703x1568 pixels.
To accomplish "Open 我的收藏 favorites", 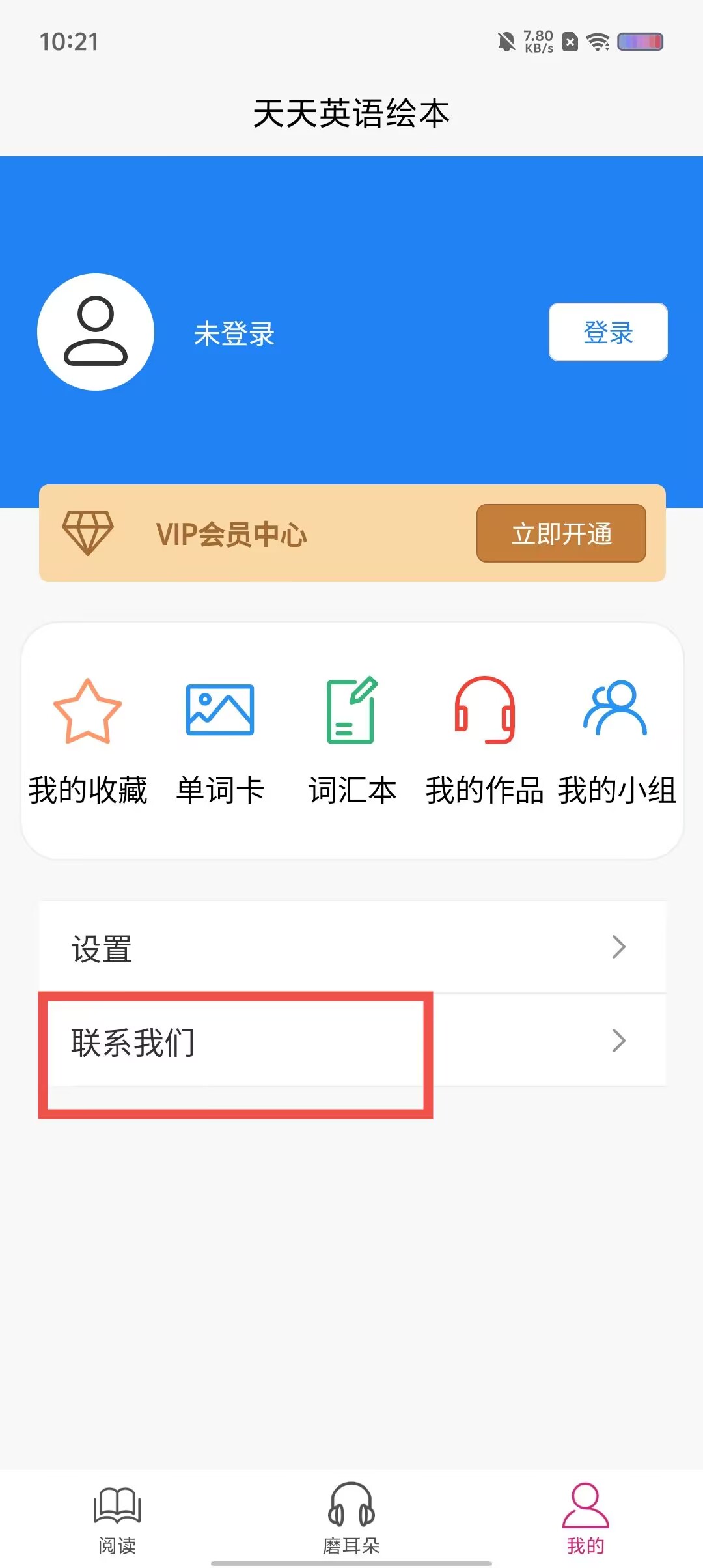I will 88,741.
